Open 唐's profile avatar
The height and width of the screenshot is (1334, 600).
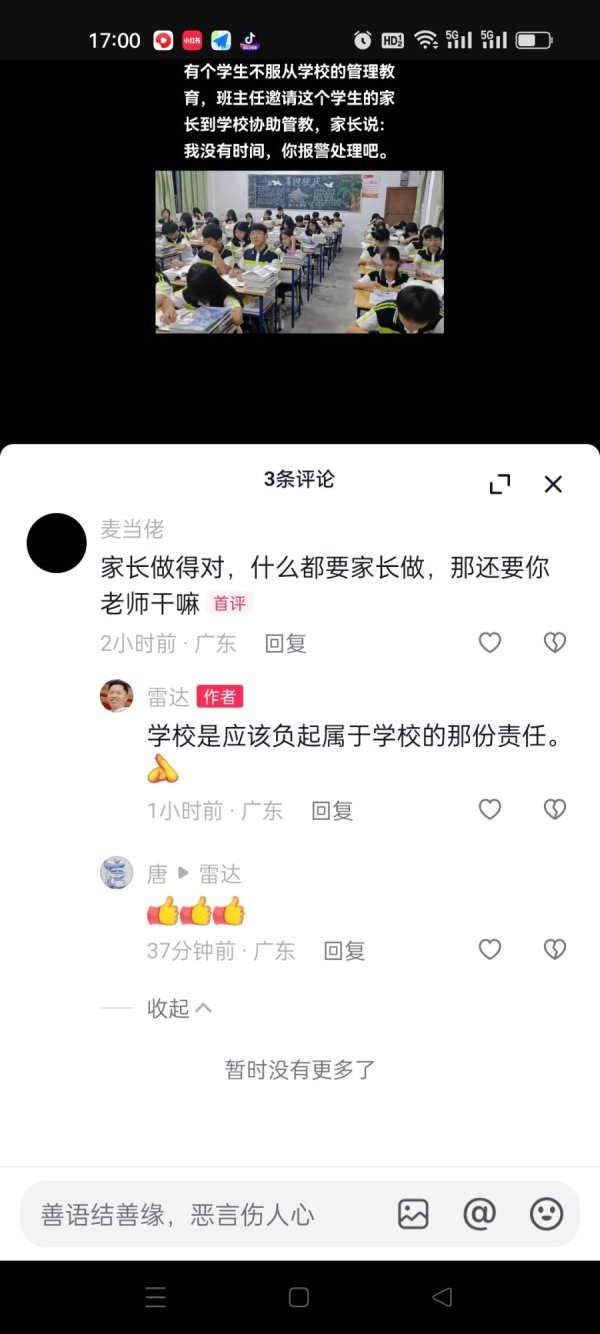pos(117,873)
